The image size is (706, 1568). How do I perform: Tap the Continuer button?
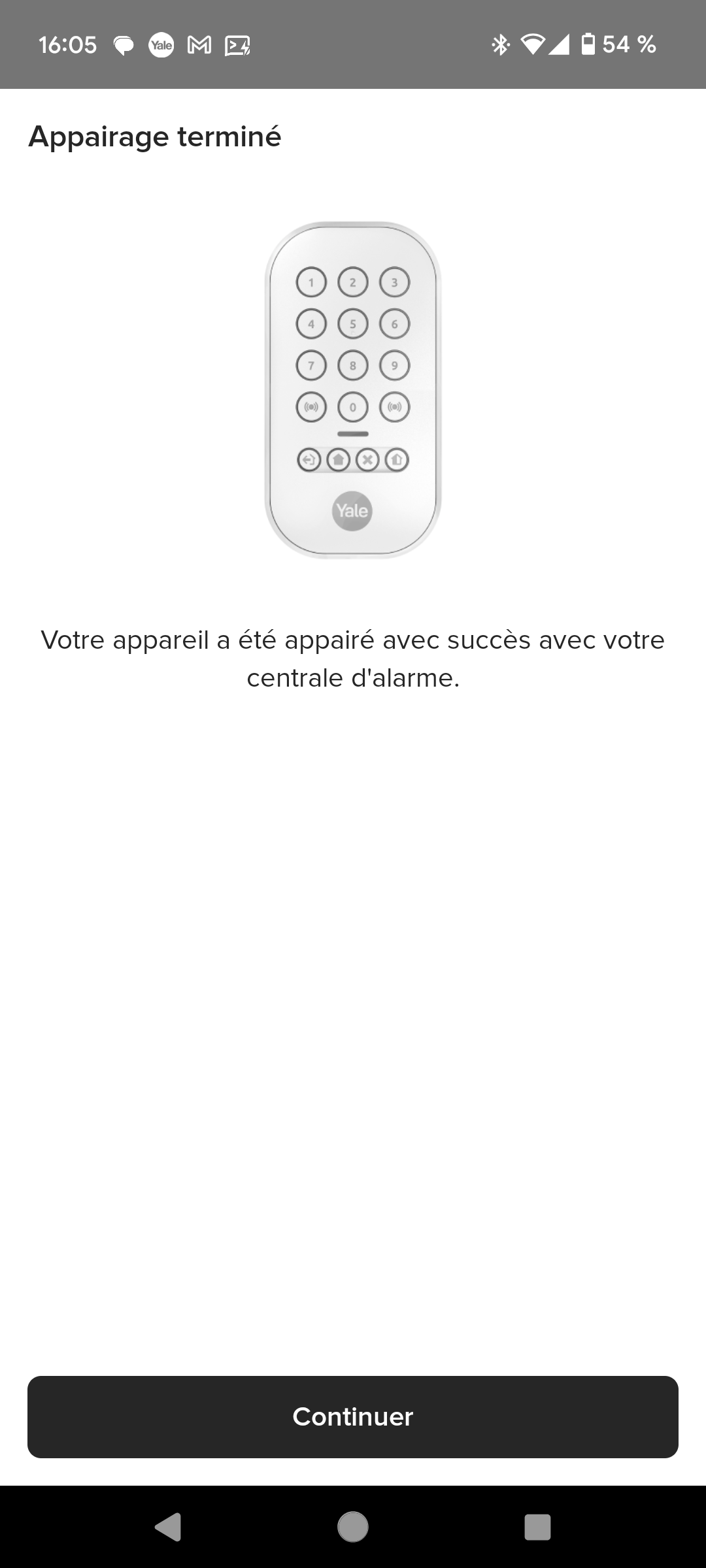point(352,1416)
